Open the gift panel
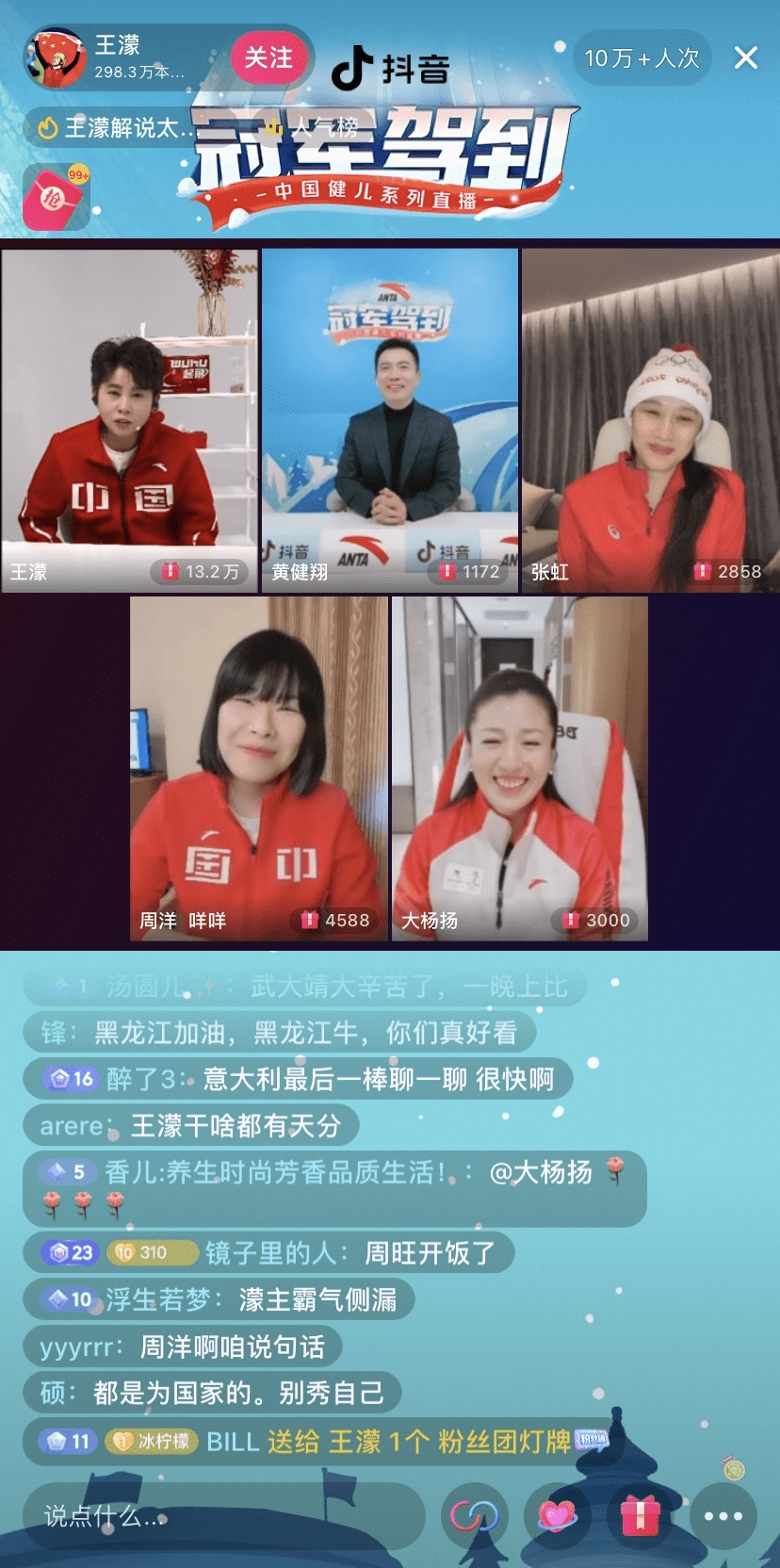The height and width of the screenshot is (1568, 780). pos(640,1516)
